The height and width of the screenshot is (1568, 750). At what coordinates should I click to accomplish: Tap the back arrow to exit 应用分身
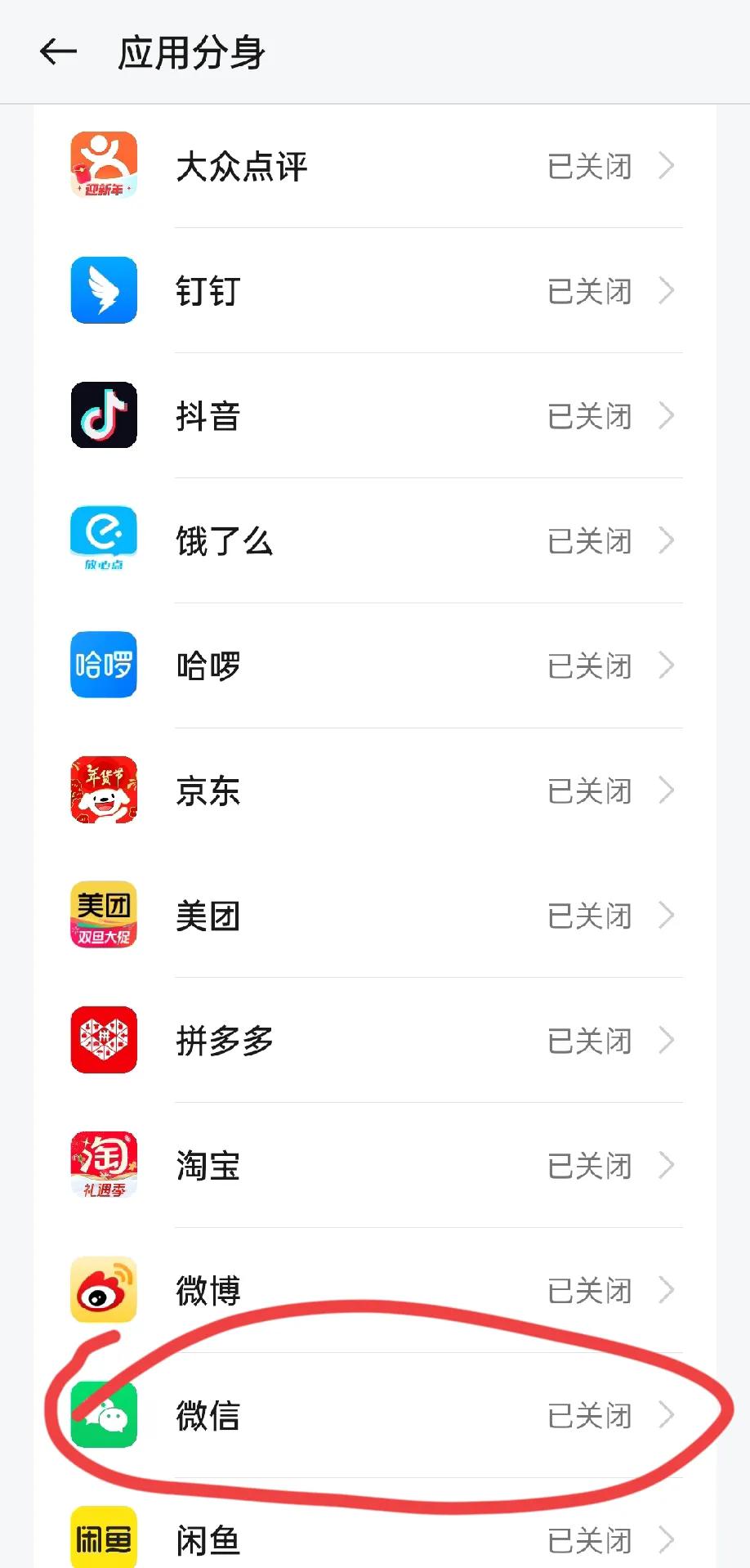click(x=56, y=52)
